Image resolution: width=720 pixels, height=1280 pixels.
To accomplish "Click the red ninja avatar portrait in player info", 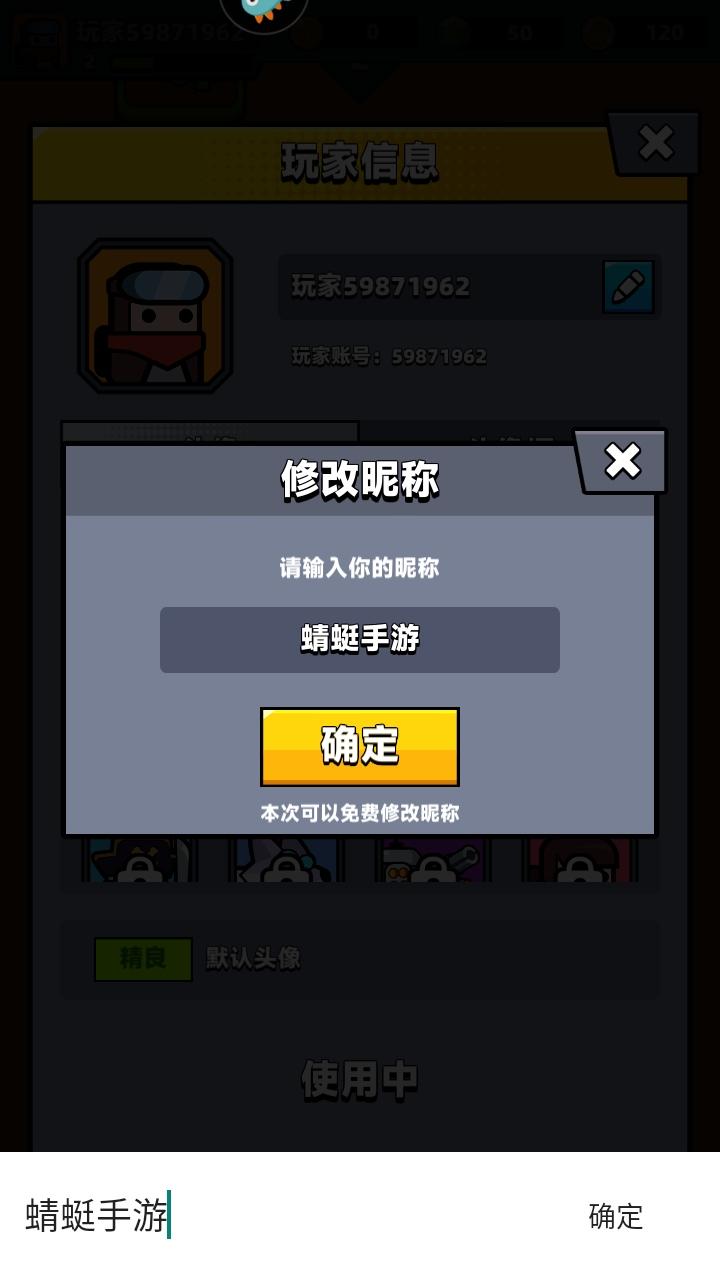I will pyautogui.click(x=156, y=315).
